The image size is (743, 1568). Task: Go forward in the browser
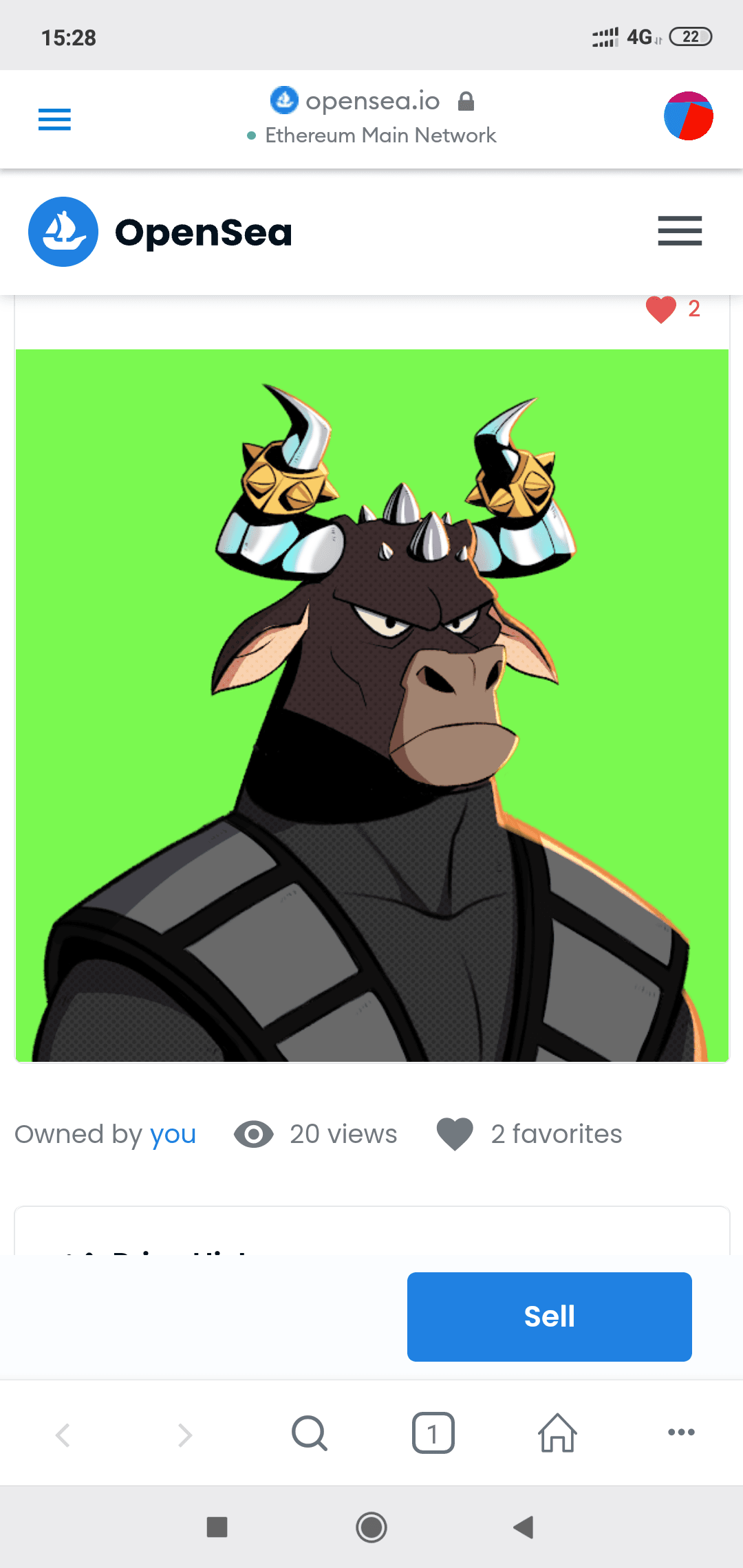185,1435
